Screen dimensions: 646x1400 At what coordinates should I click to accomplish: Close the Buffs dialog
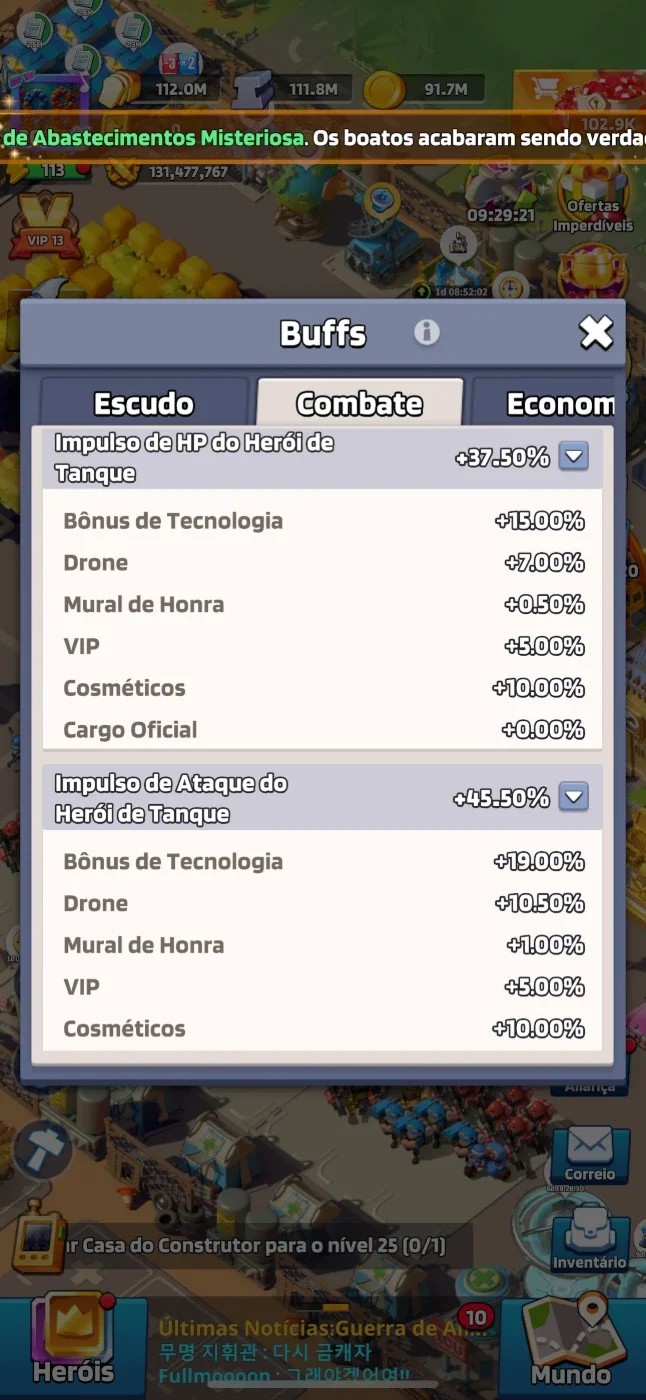pyautogui.click(x=596, y=332)
